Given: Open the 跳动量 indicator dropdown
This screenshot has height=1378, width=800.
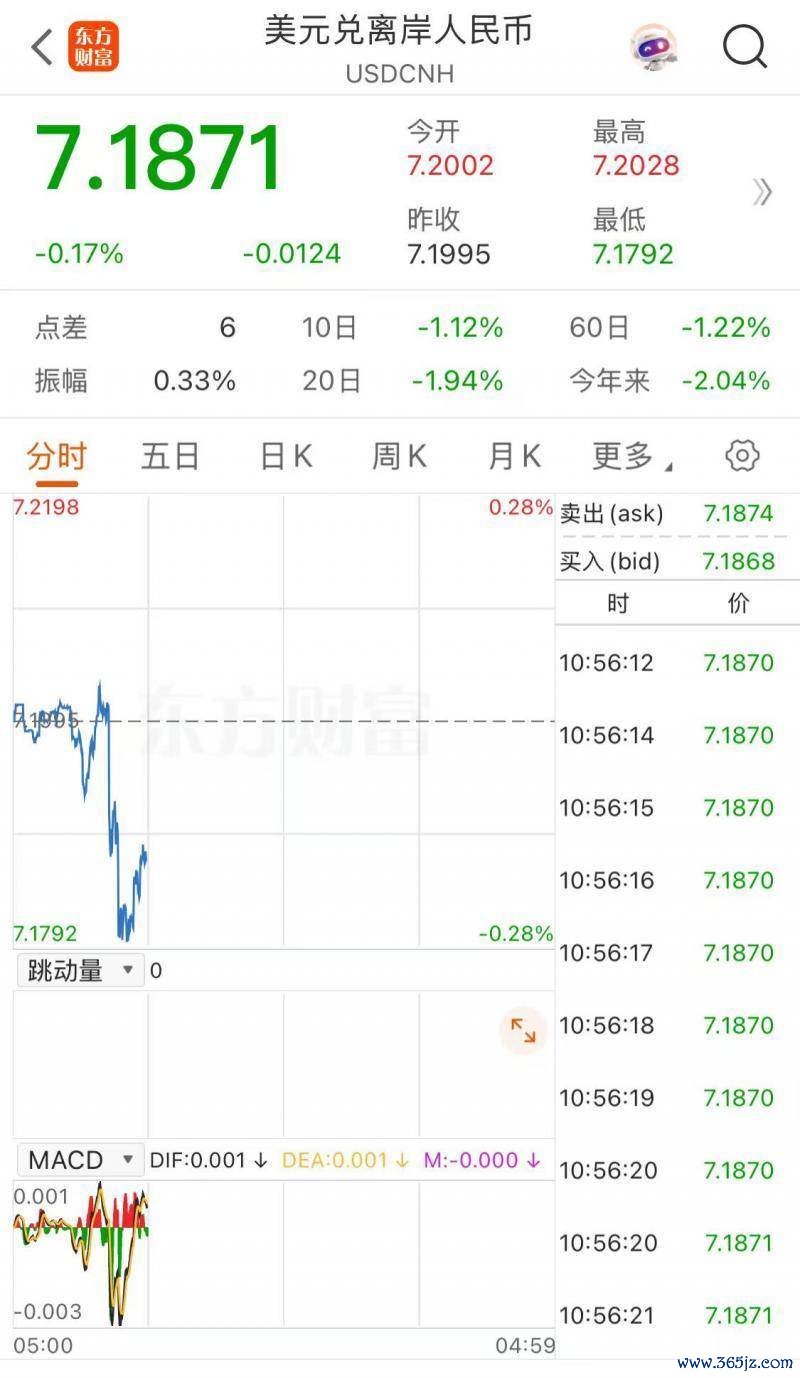Looking at the screenshot, I should point(80,970).
